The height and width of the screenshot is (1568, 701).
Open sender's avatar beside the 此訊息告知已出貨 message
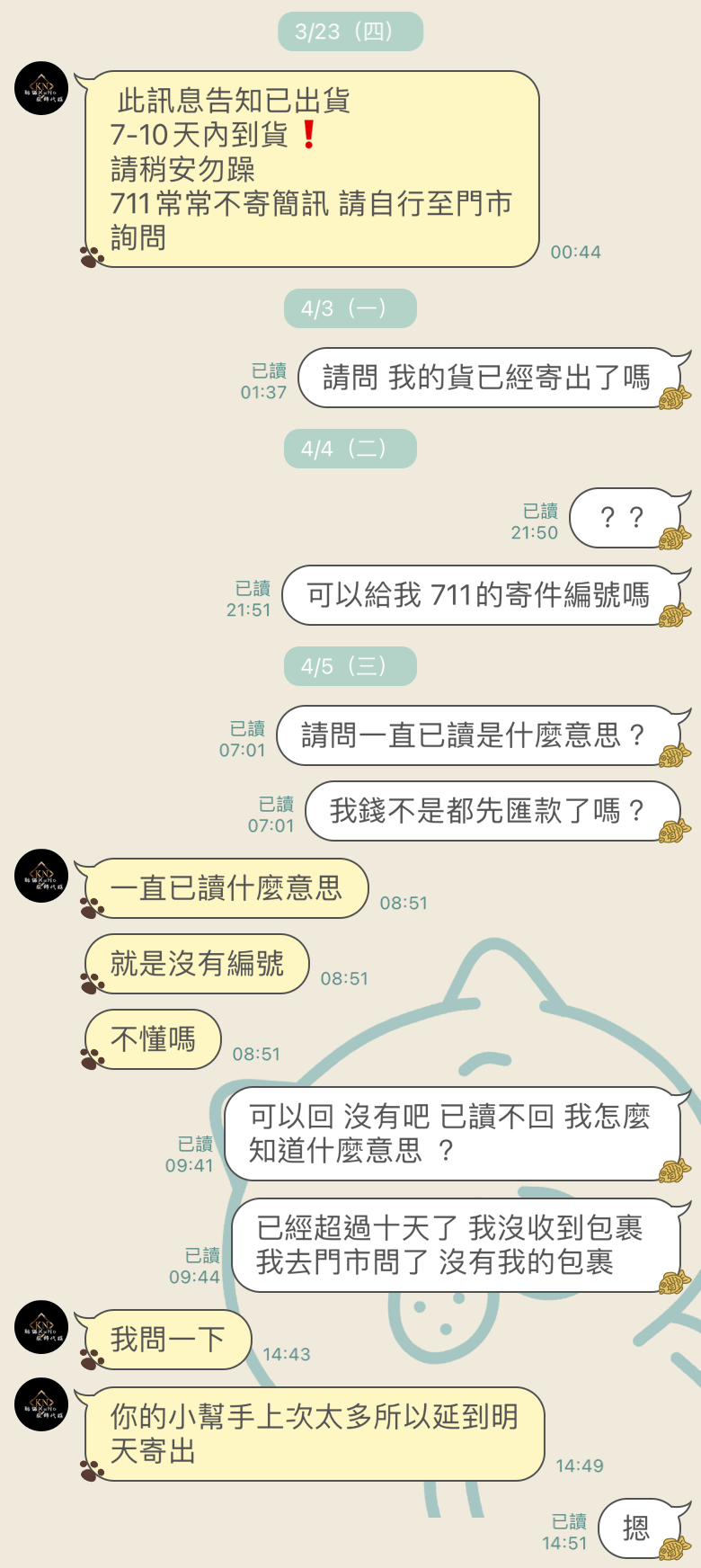[41, 88]
